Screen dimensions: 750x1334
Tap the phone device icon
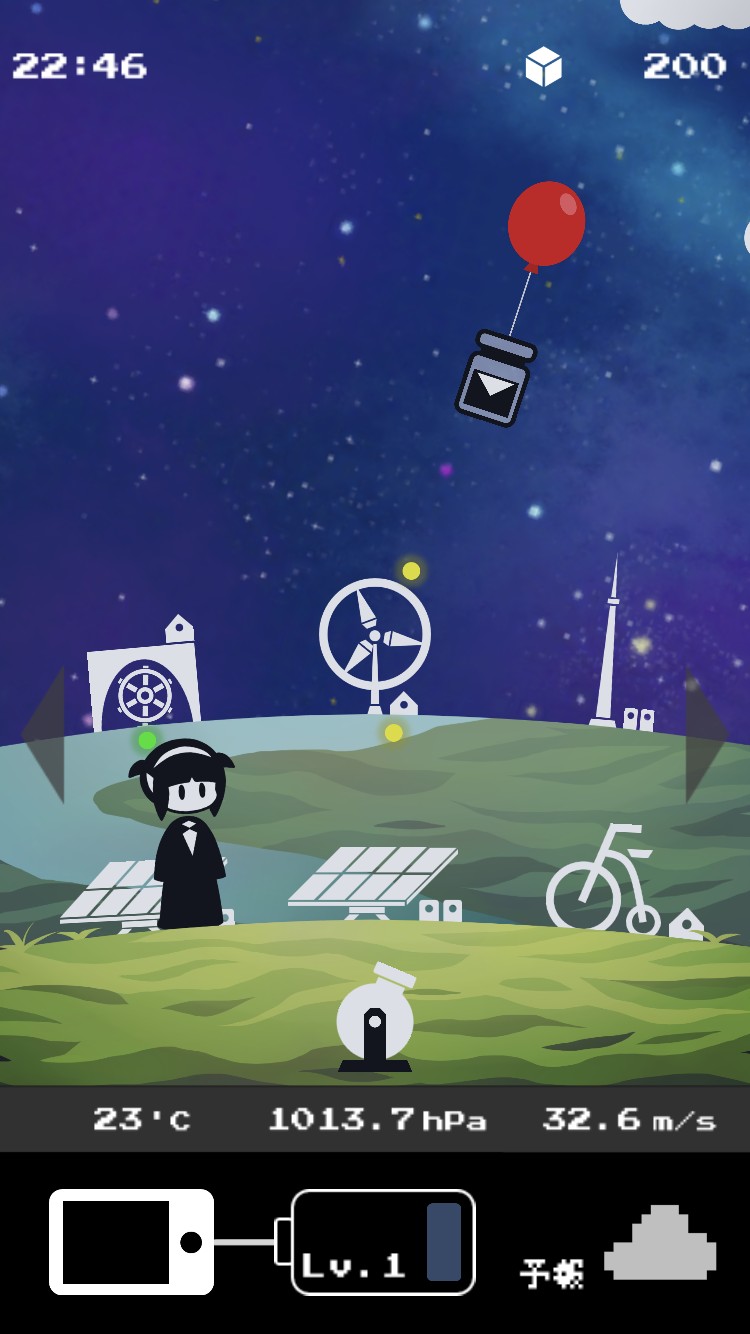[x=131, y=1242]
